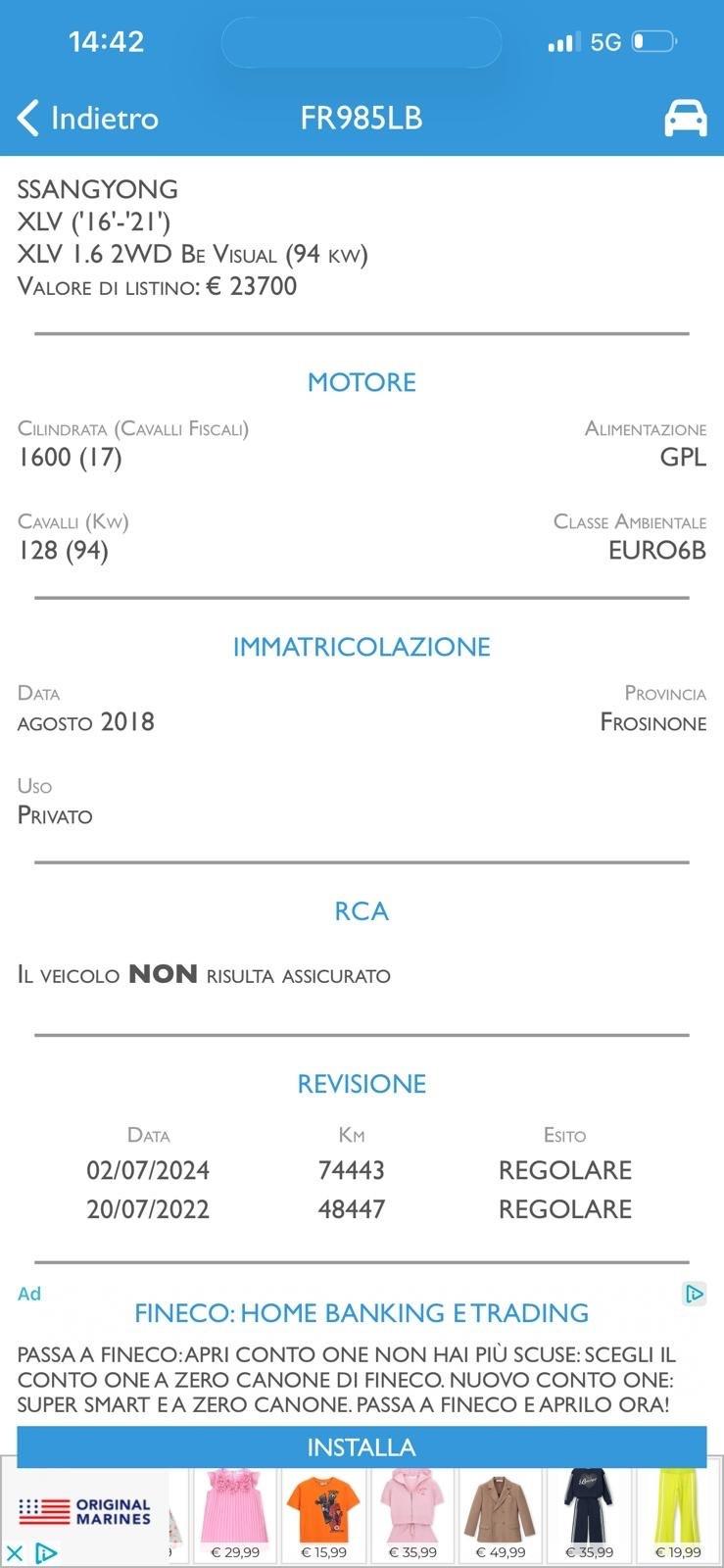Close the Original Marines banner ad
Screen dimensions: 724x1568
click(x=14, y=1552)
